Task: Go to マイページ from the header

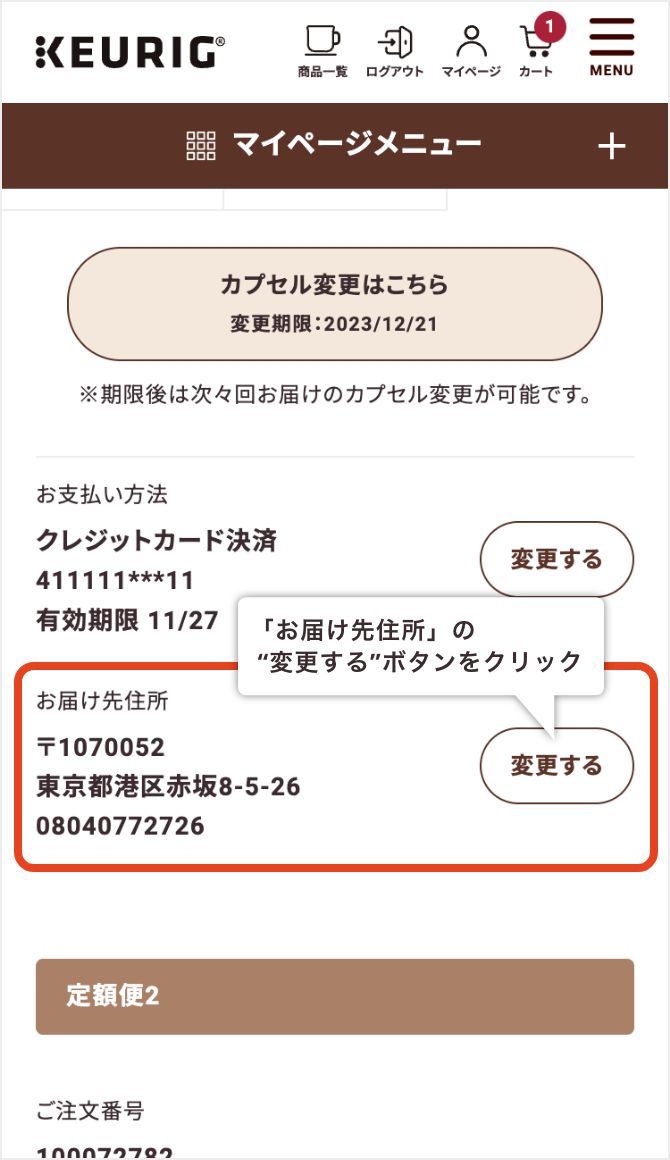Action: pyautogui.click(x=471, y=51)
